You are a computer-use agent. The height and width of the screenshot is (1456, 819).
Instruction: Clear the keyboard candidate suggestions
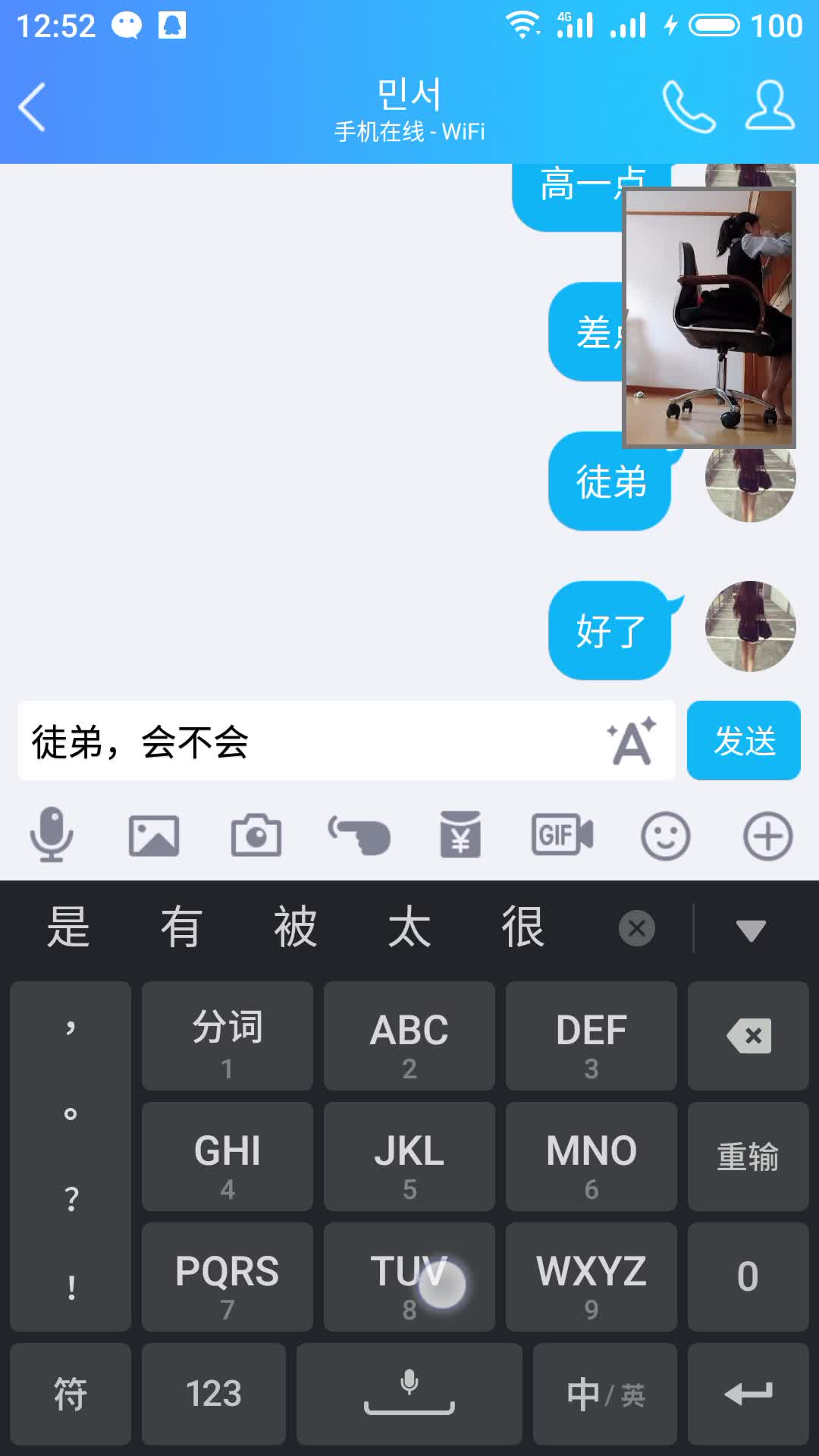[x=637, y=928]
